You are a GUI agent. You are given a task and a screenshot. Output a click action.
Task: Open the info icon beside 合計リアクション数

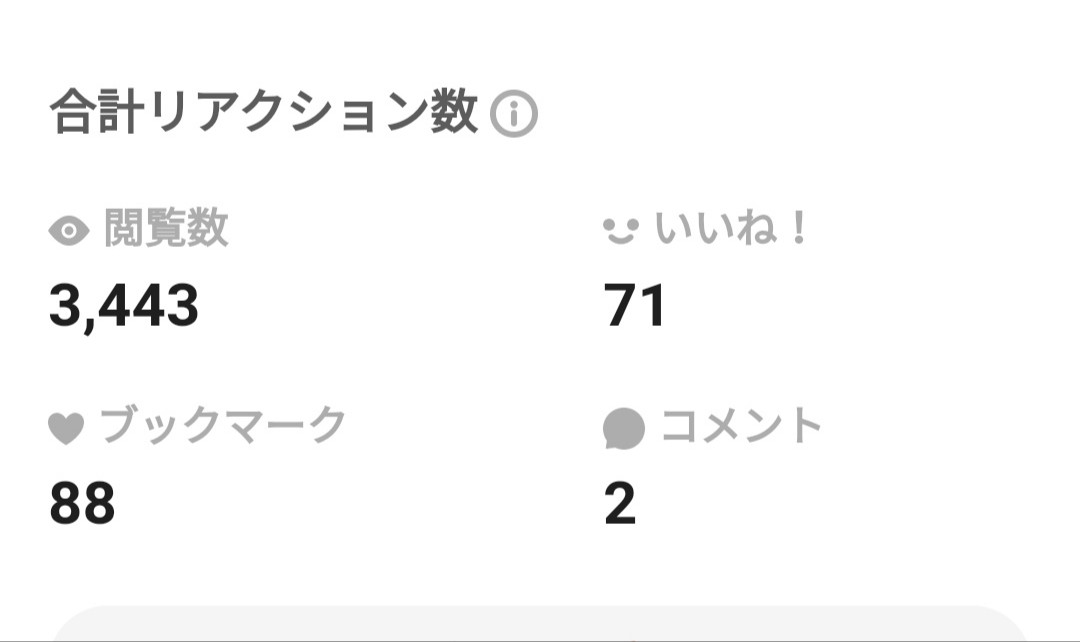tap(514, 115)
